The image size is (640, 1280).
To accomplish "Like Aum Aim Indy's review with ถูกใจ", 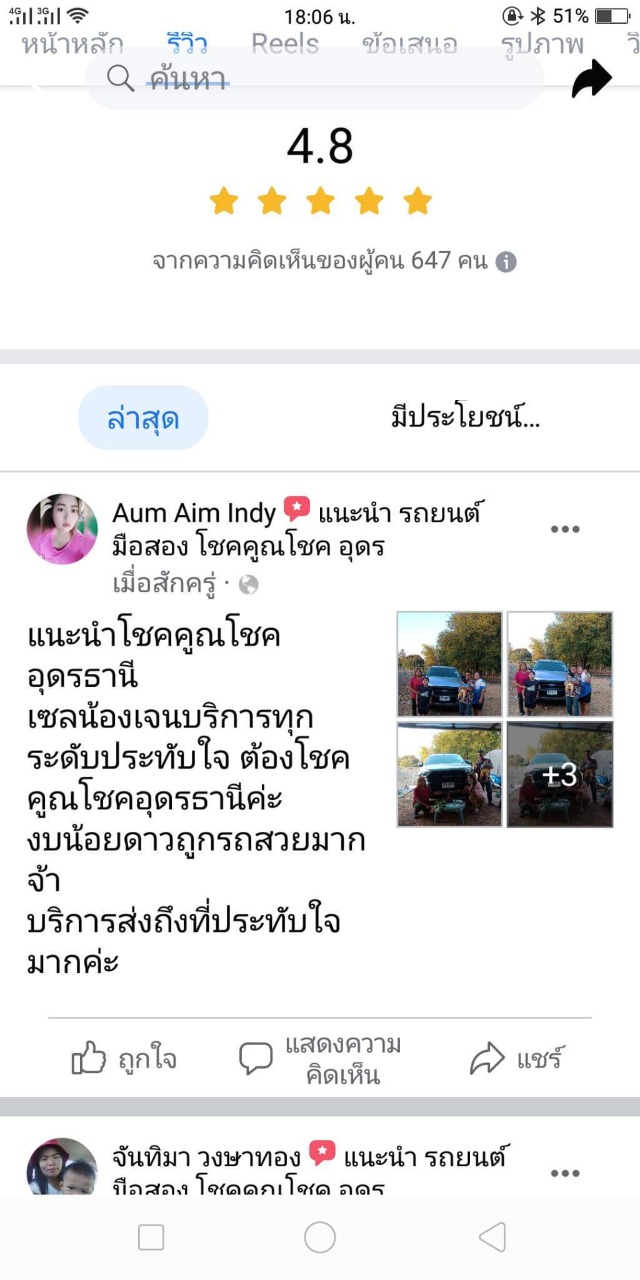I will [124, 1059].
